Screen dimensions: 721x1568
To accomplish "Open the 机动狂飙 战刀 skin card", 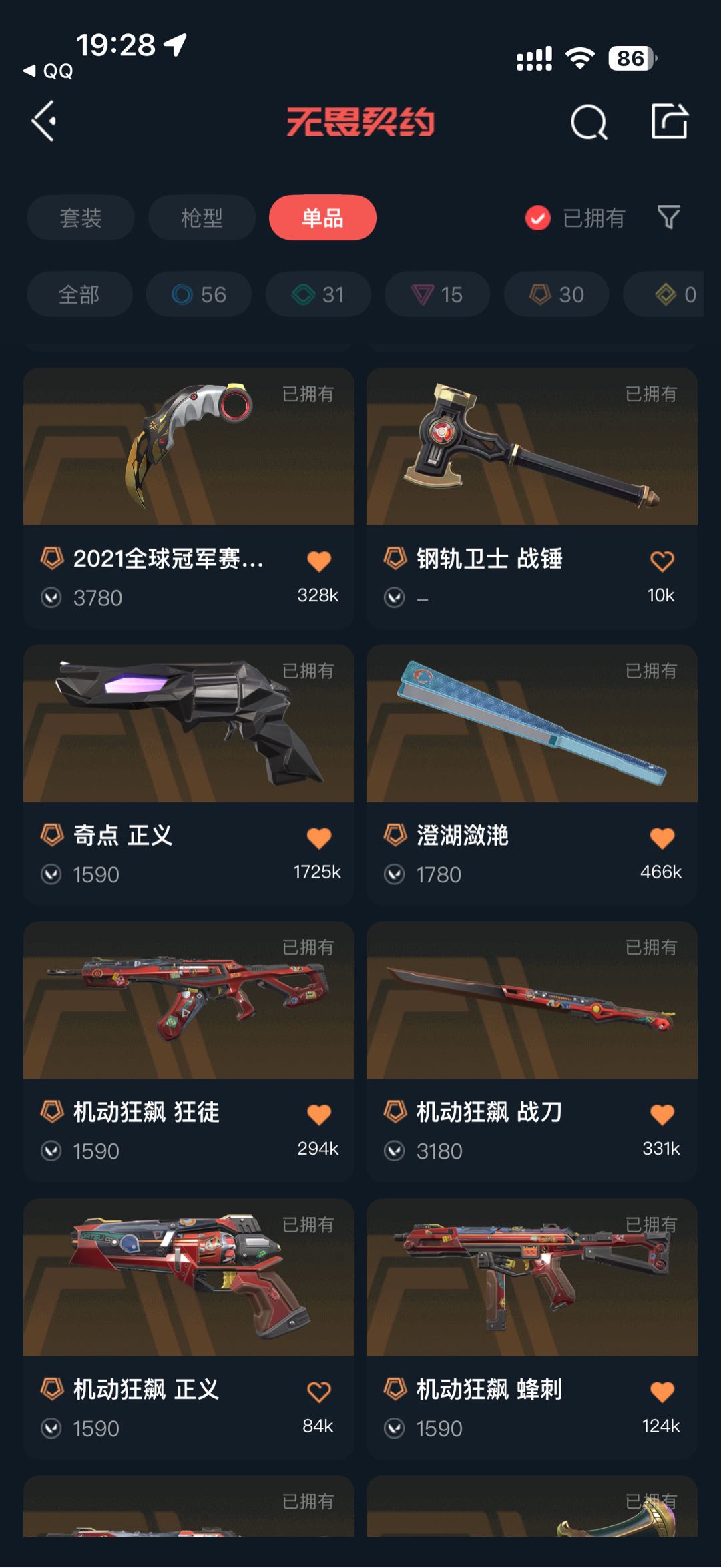I will coord(532,1052).
